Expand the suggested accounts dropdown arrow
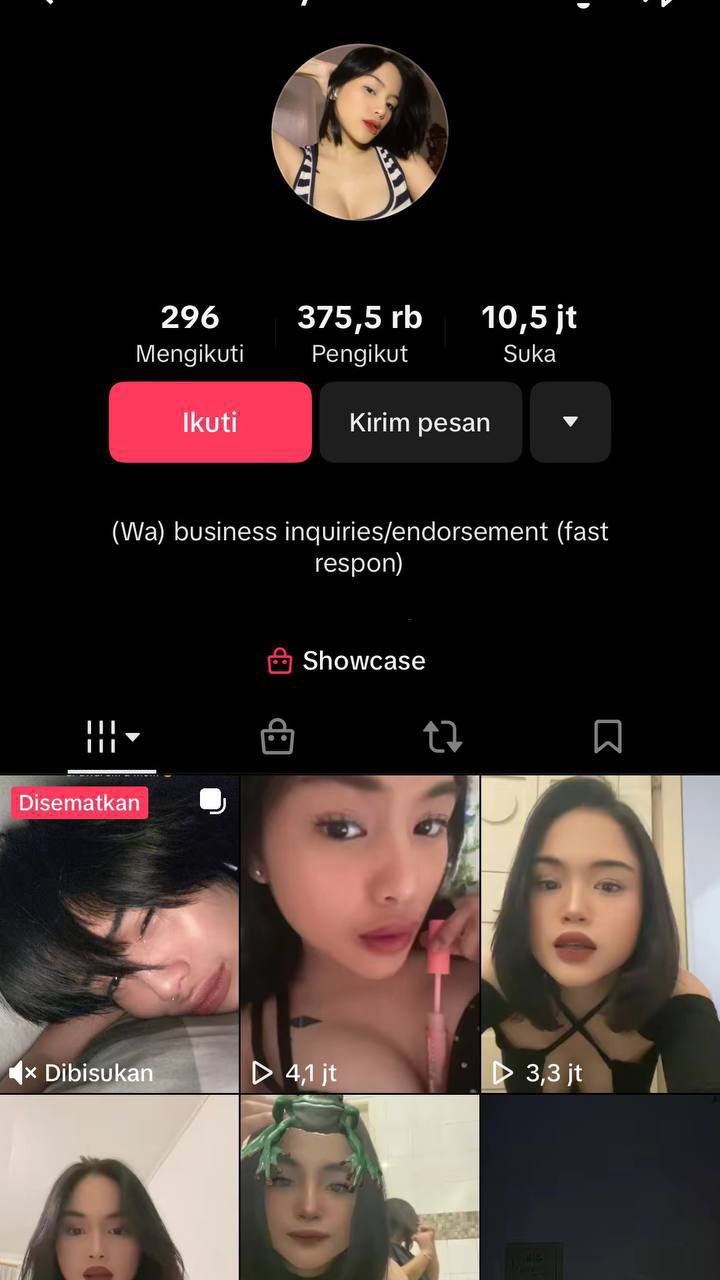720x1280 pixels. [570, 422]
